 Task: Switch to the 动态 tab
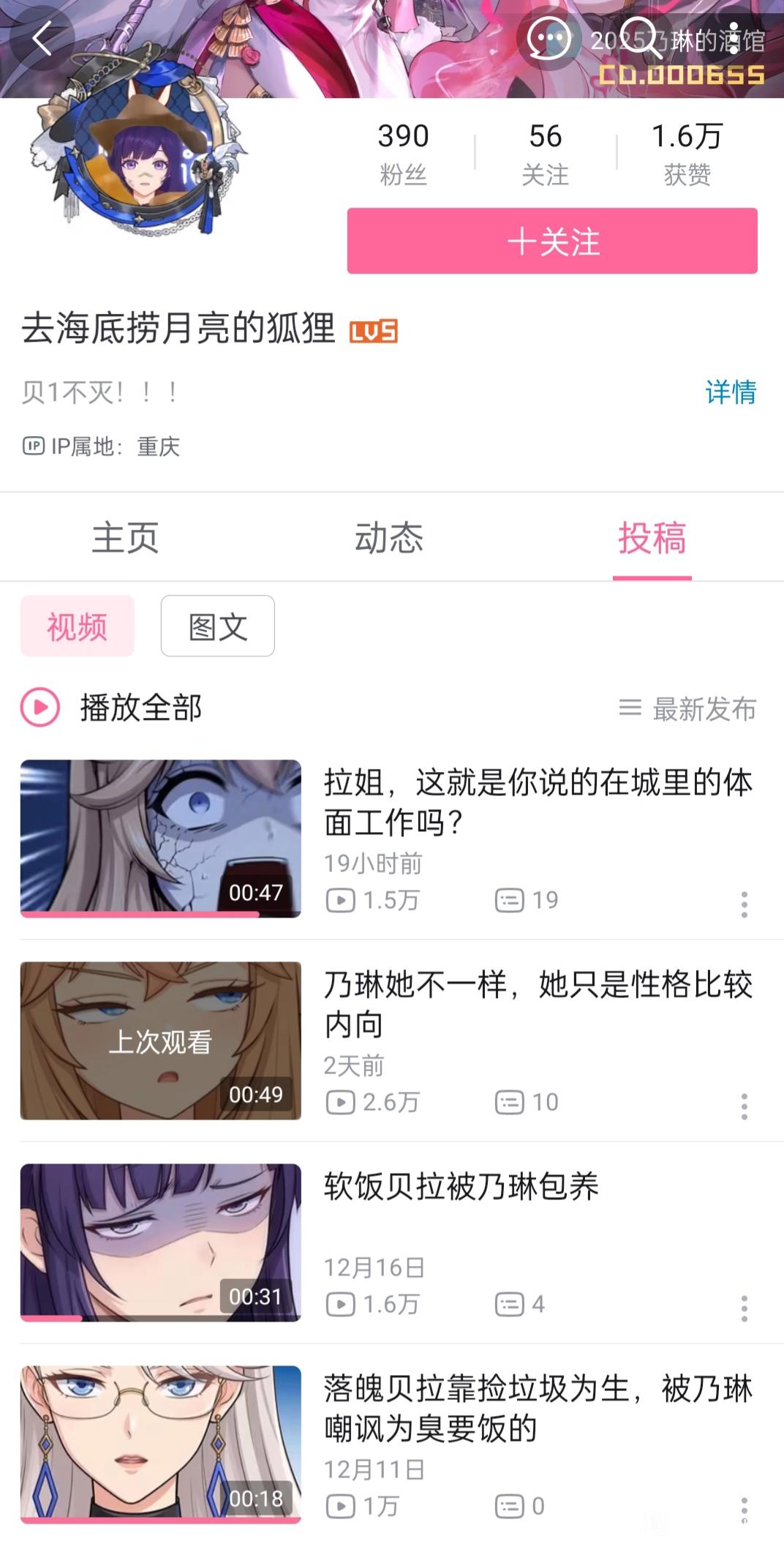pyautogui.click(x=389, y=538)
